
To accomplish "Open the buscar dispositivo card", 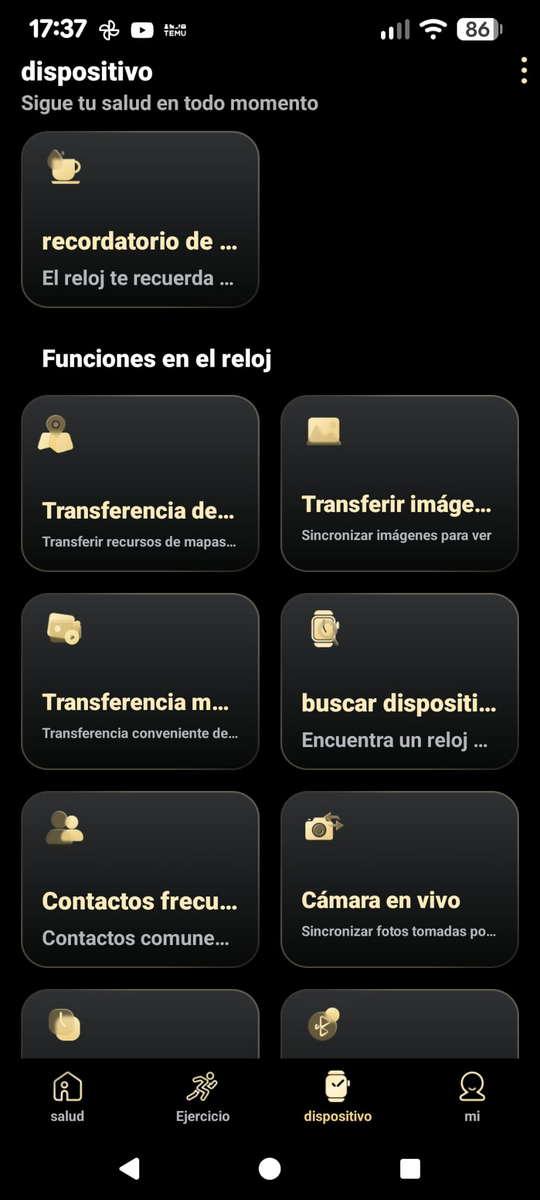I will click(x=399, y=681).
